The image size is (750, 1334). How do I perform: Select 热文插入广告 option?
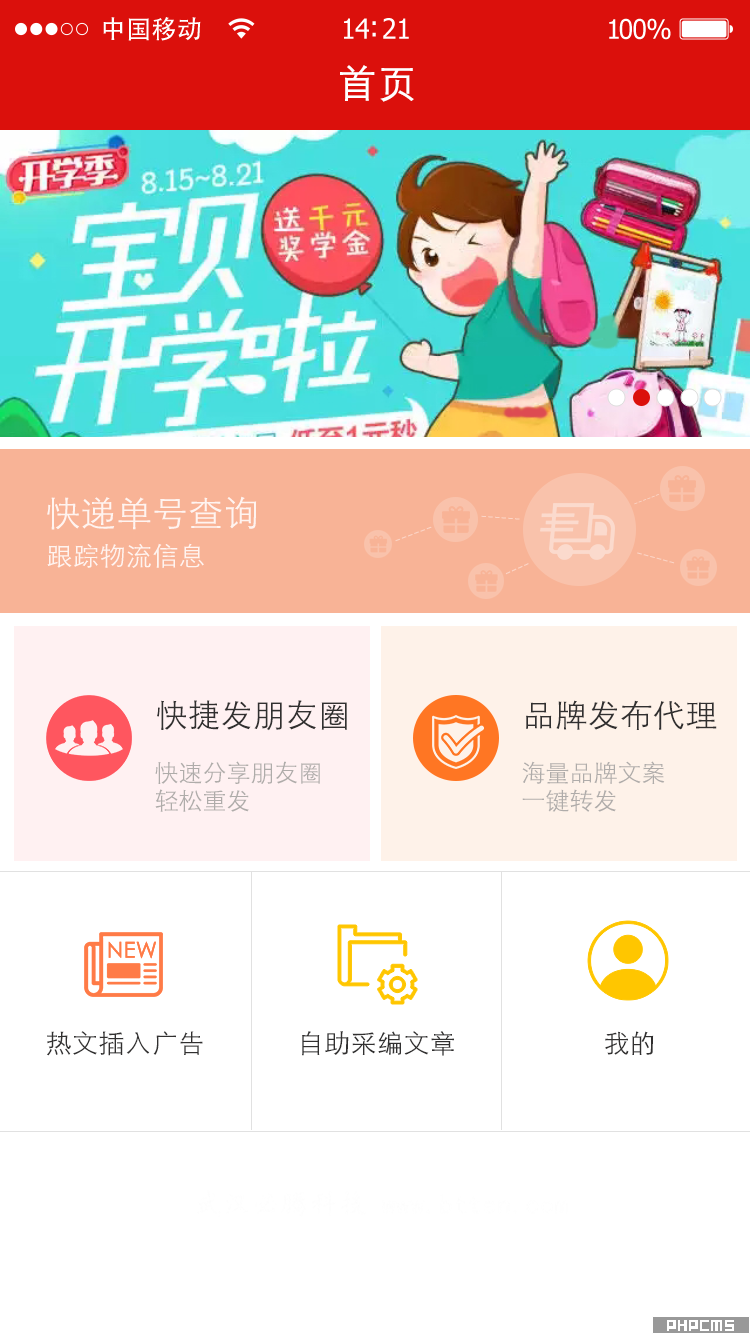pos(125,1000)
